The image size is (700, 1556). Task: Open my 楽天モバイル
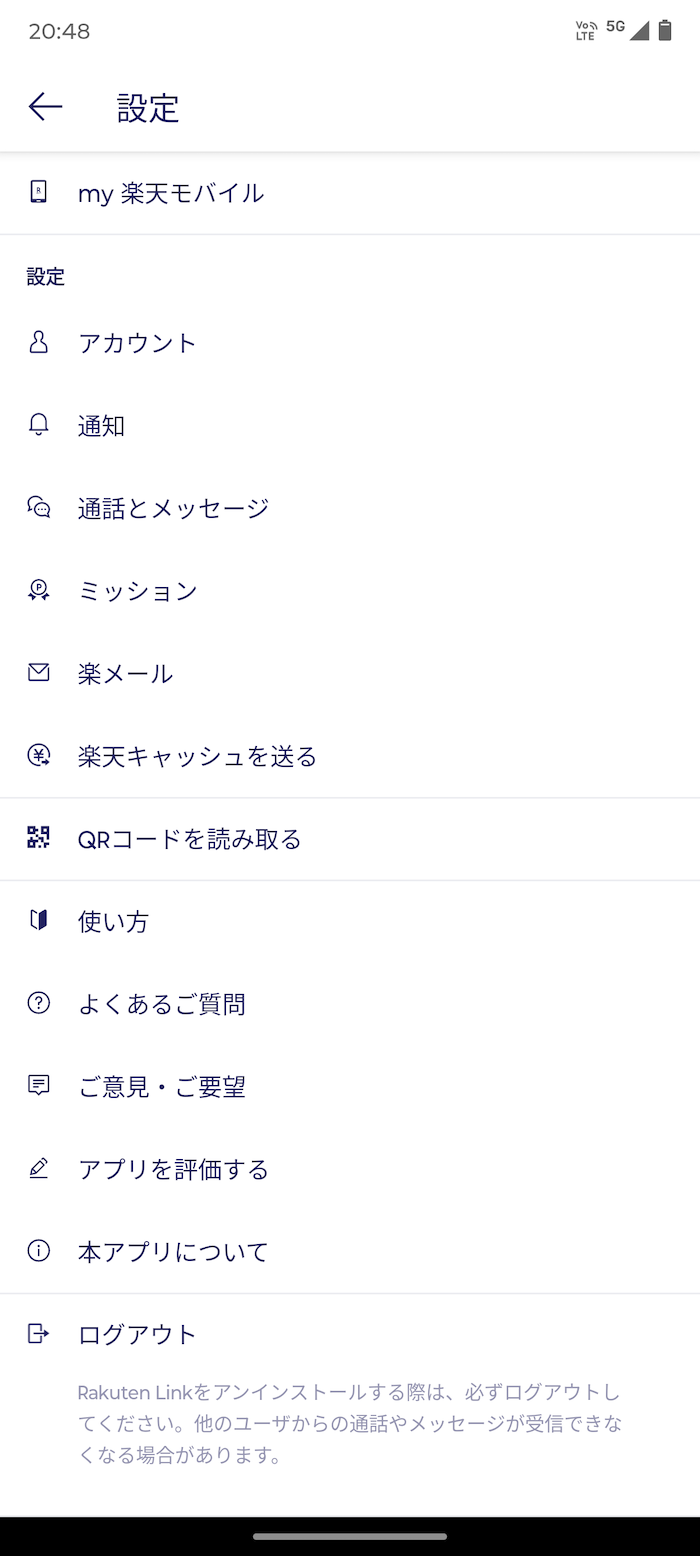[x=350, y=193]
